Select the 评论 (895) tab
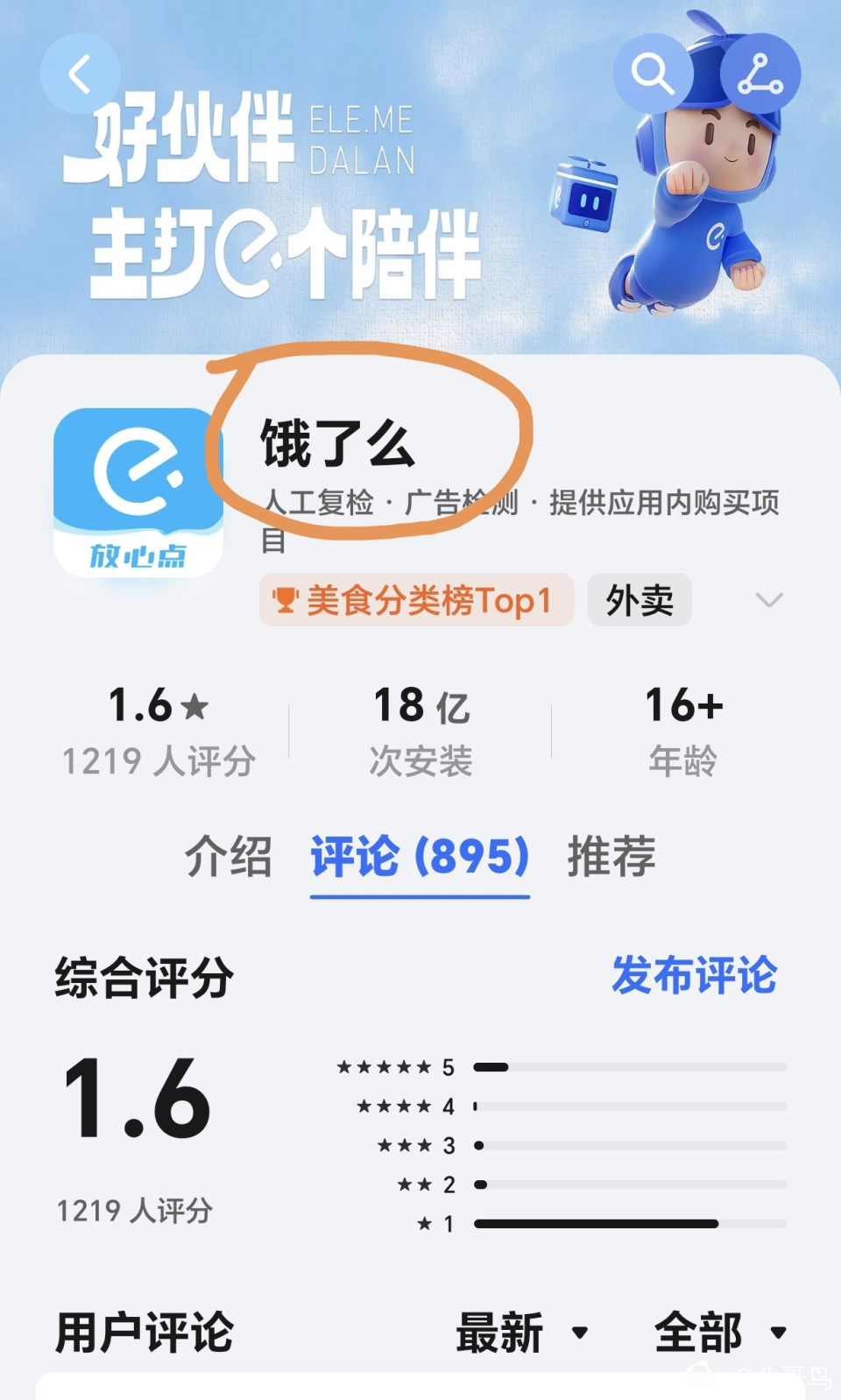This screenshot has height=1400, width=841. click(420, 856)
